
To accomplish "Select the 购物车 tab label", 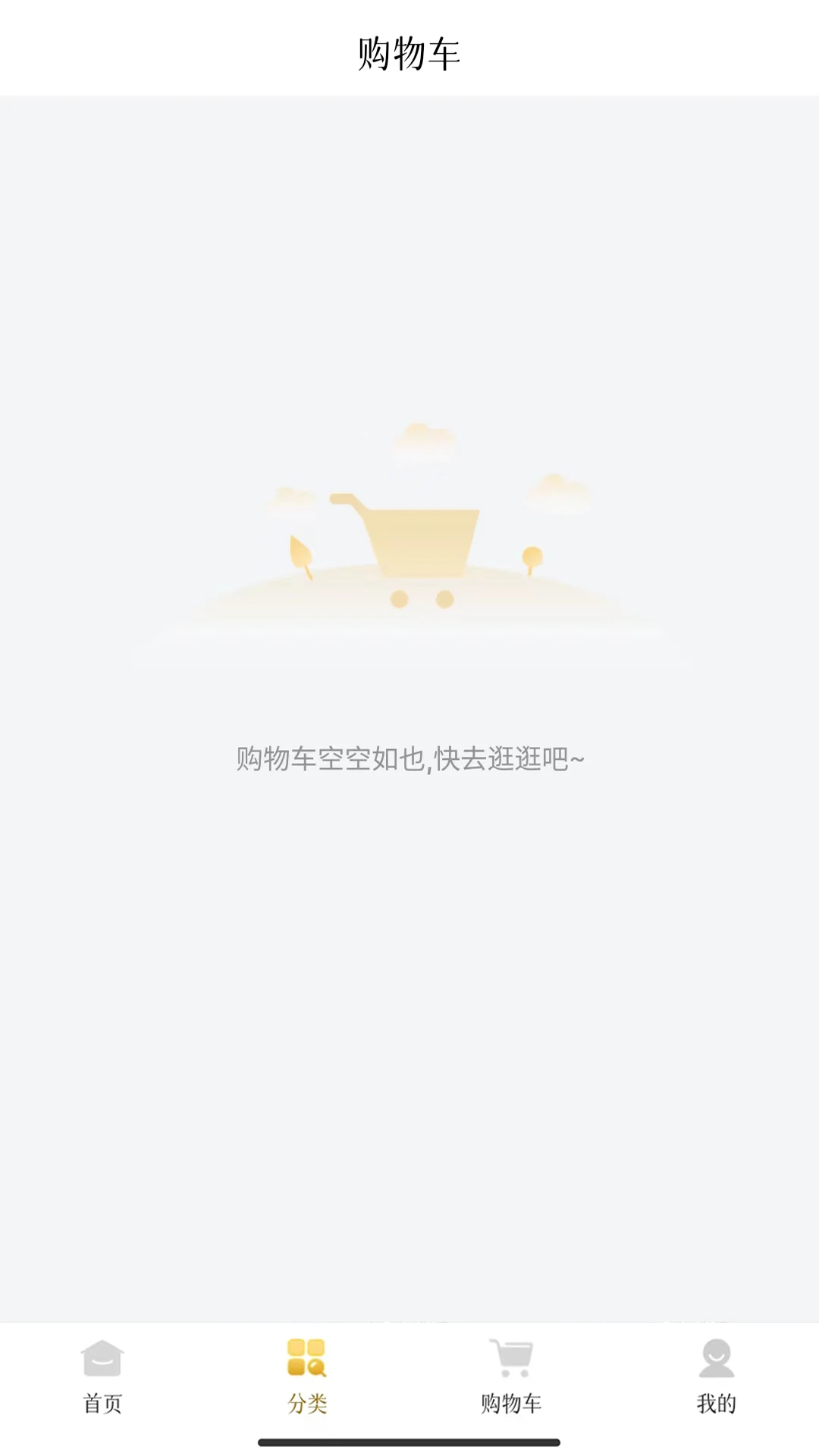I will (510, 1402).
